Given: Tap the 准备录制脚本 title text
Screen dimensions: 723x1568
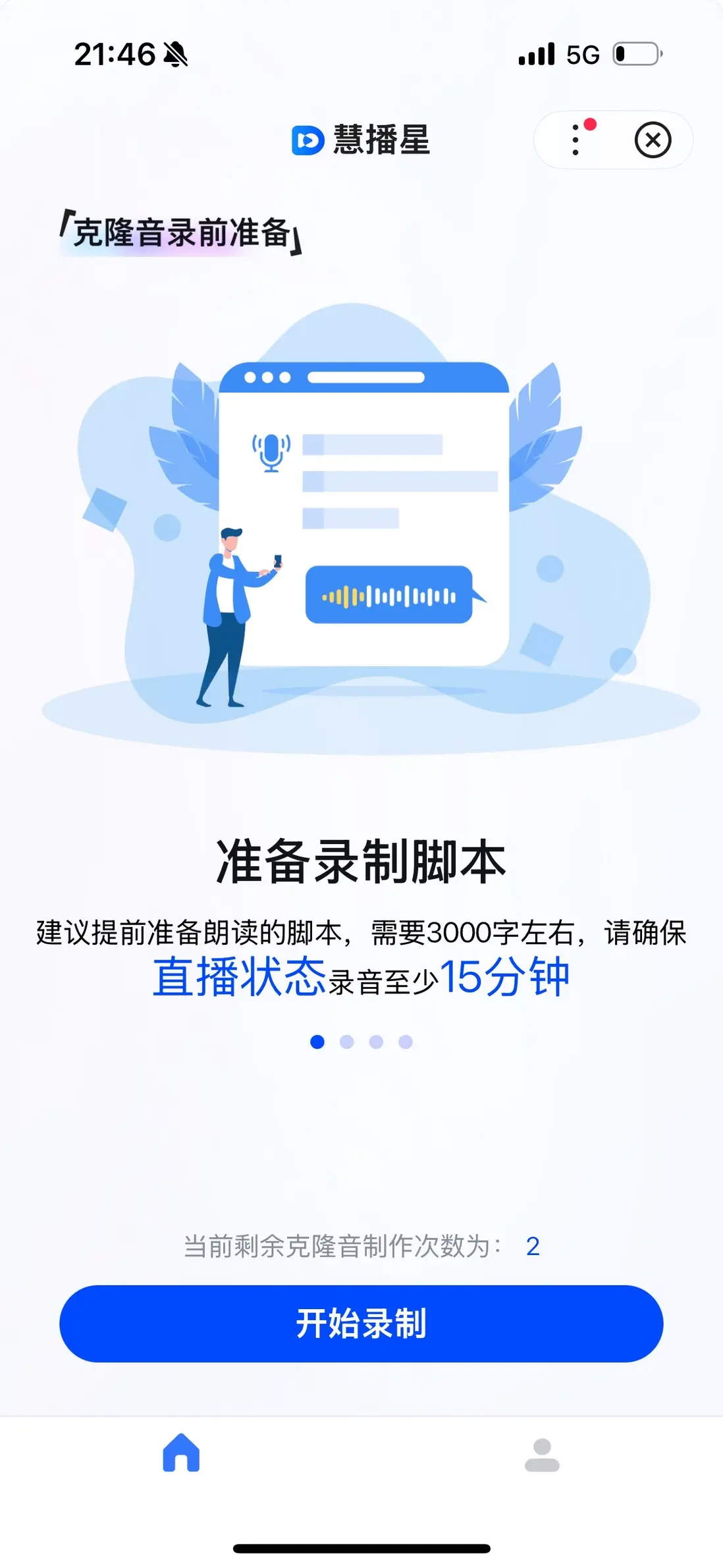Looking at the screenshot, I should (x=361, y=860).
